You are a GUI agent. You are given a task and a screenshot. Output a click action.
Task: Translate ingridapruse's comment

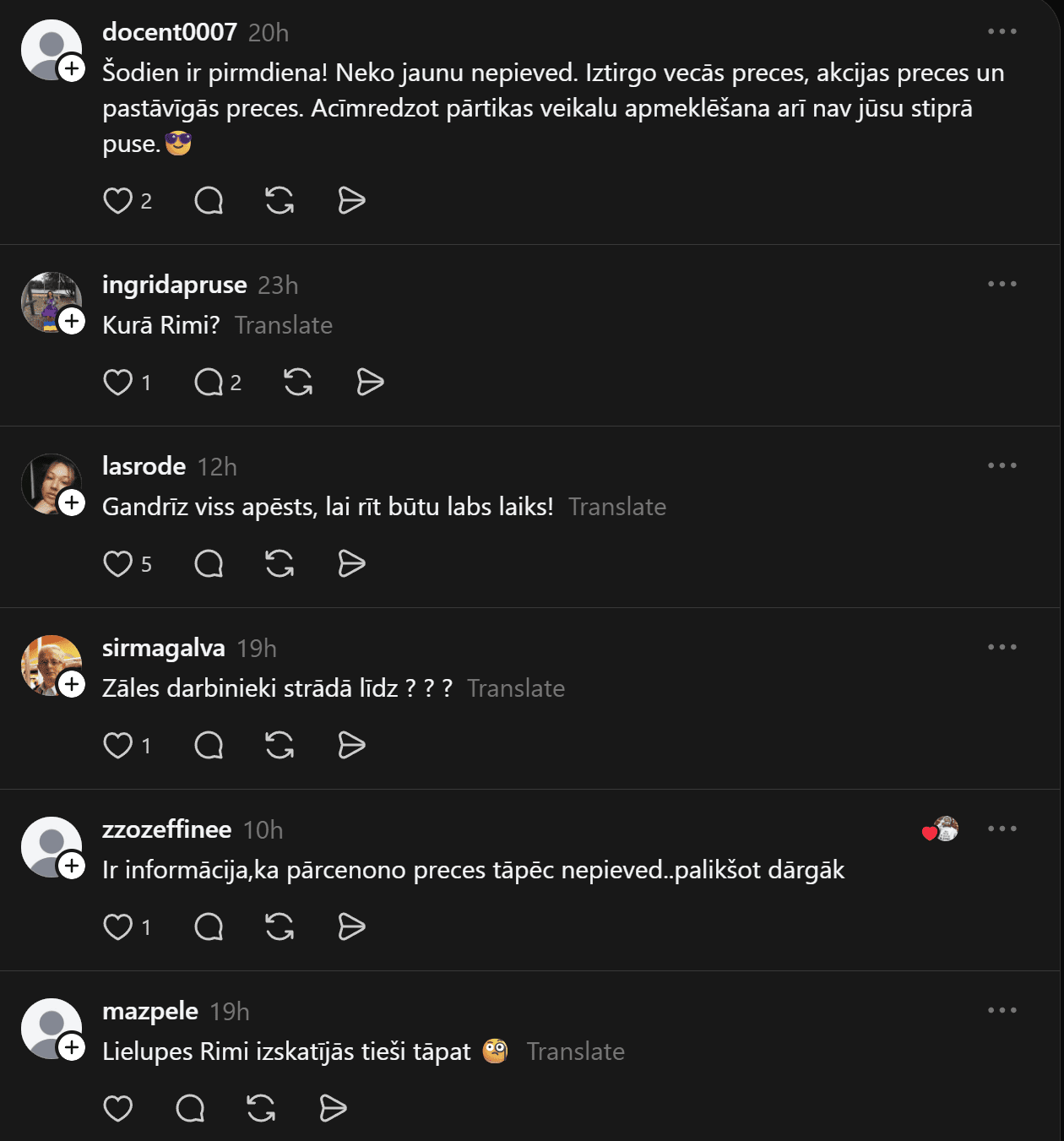(x=284, y=325)
